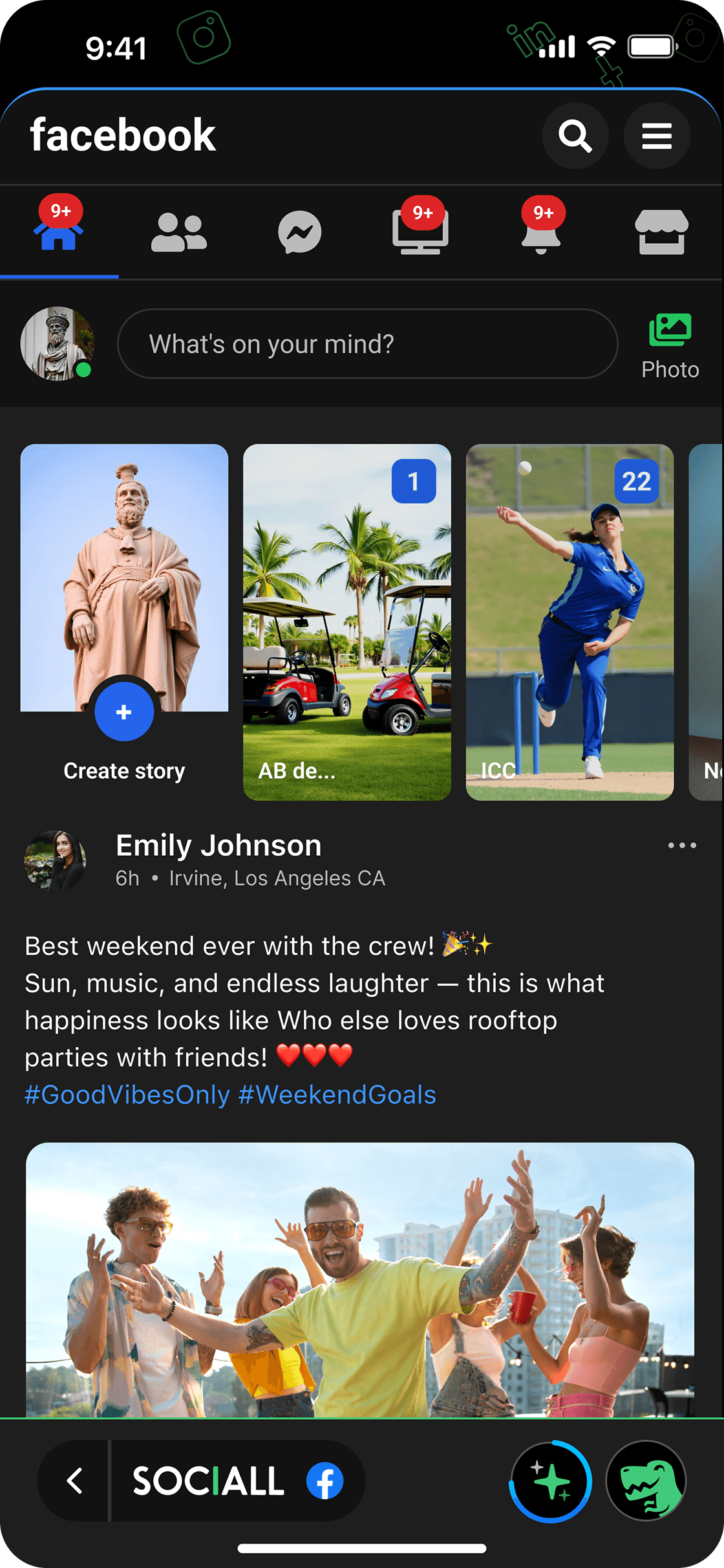Open Facebook search
The width and height of the screenshot is (724, 1568).
(x=575, y=136)
